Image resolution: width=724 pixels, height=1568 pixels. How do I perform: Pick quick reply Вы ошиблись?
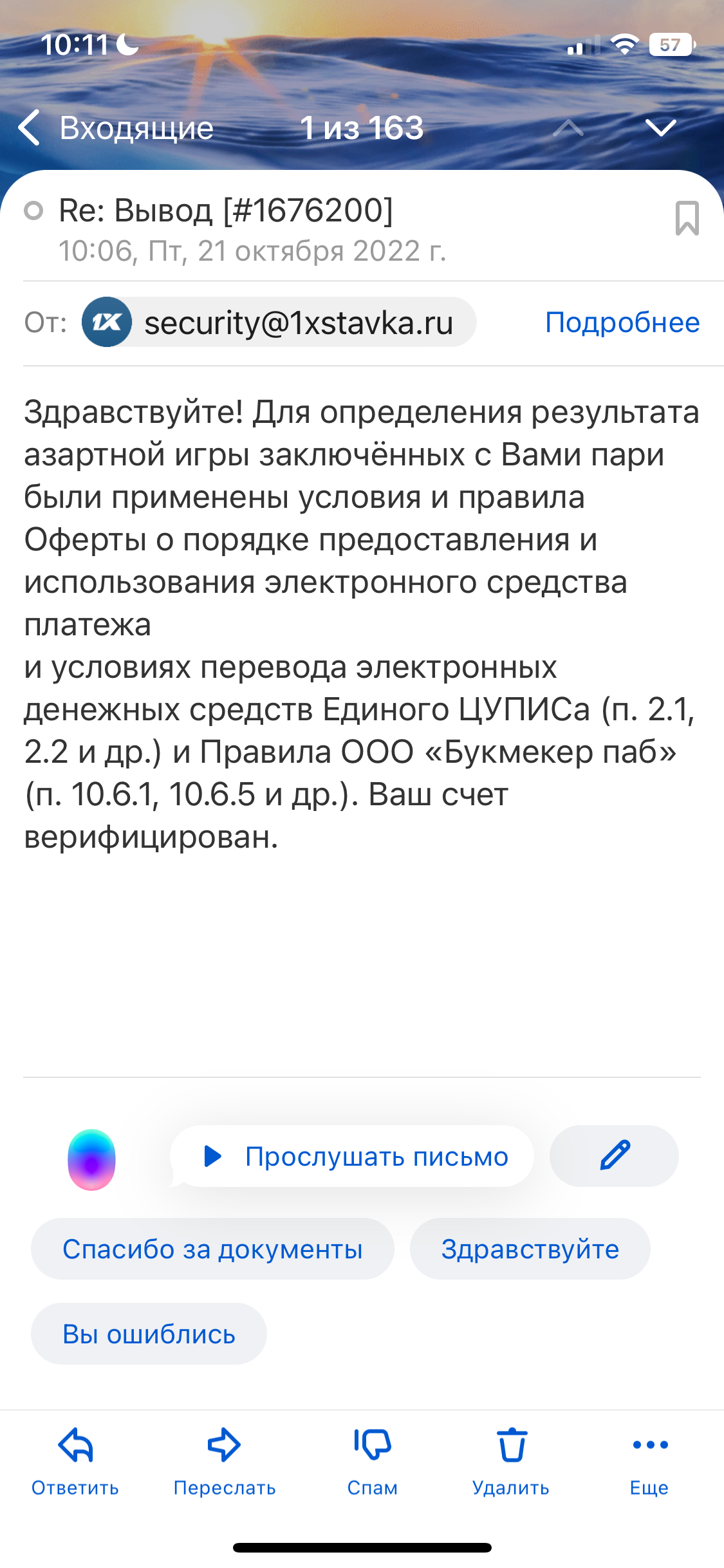tap(149, 1334)
